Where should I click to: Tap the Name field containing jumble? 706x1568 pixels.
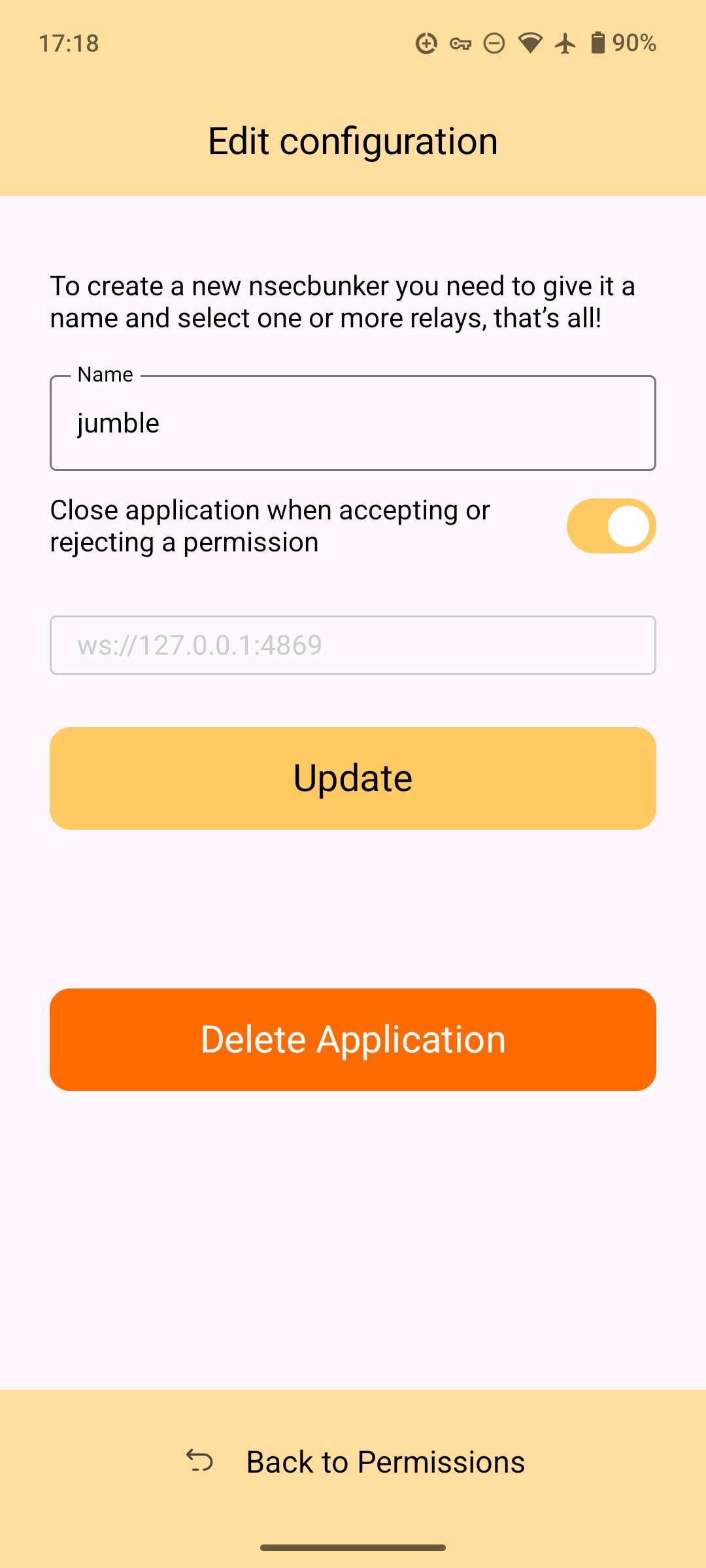[353, 423]
